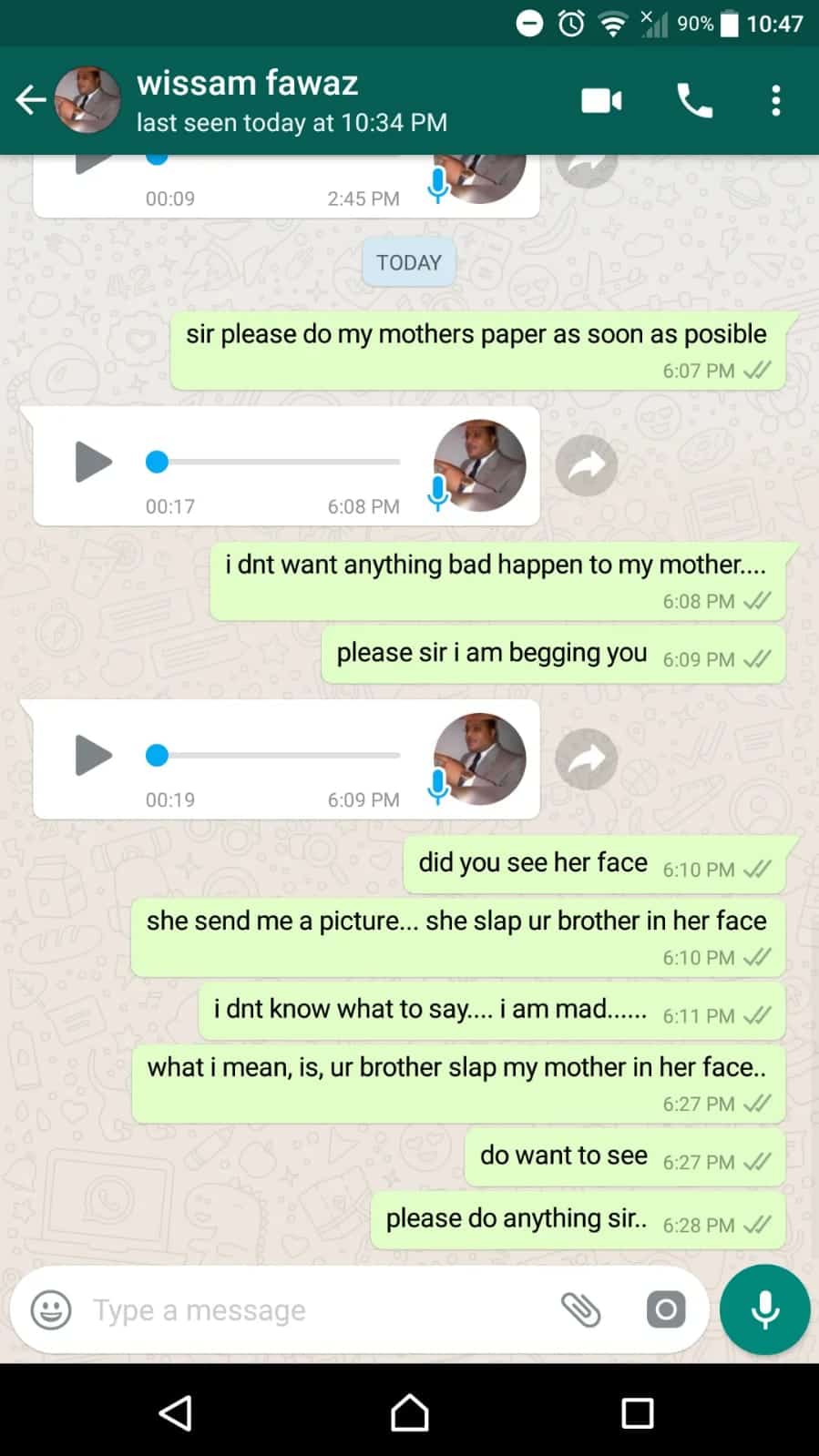Tap the green microphone record button
This screenshot has height=1456, width=819.
765,1309
